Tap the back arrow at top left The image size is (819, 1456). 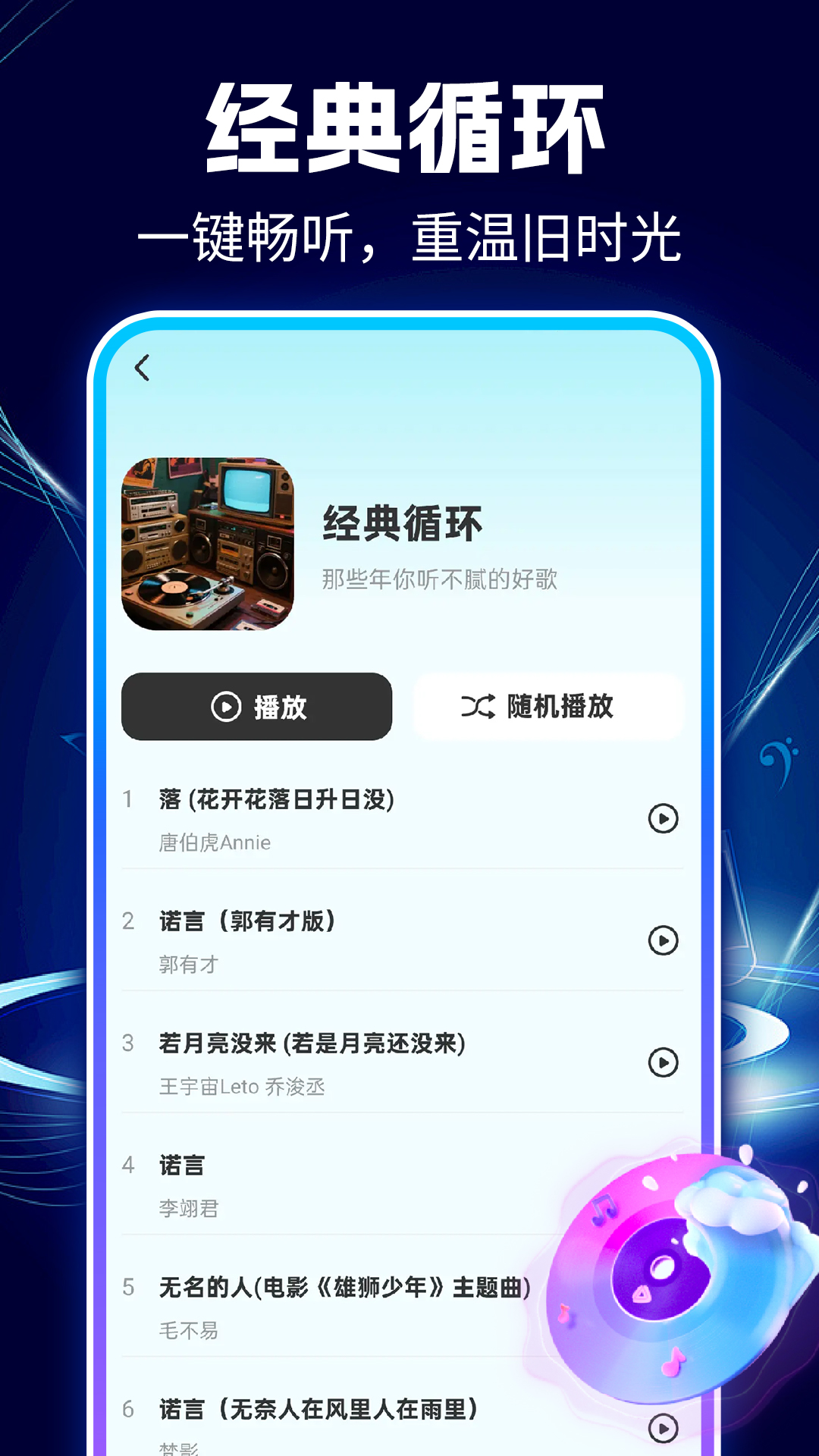(141, 366)
